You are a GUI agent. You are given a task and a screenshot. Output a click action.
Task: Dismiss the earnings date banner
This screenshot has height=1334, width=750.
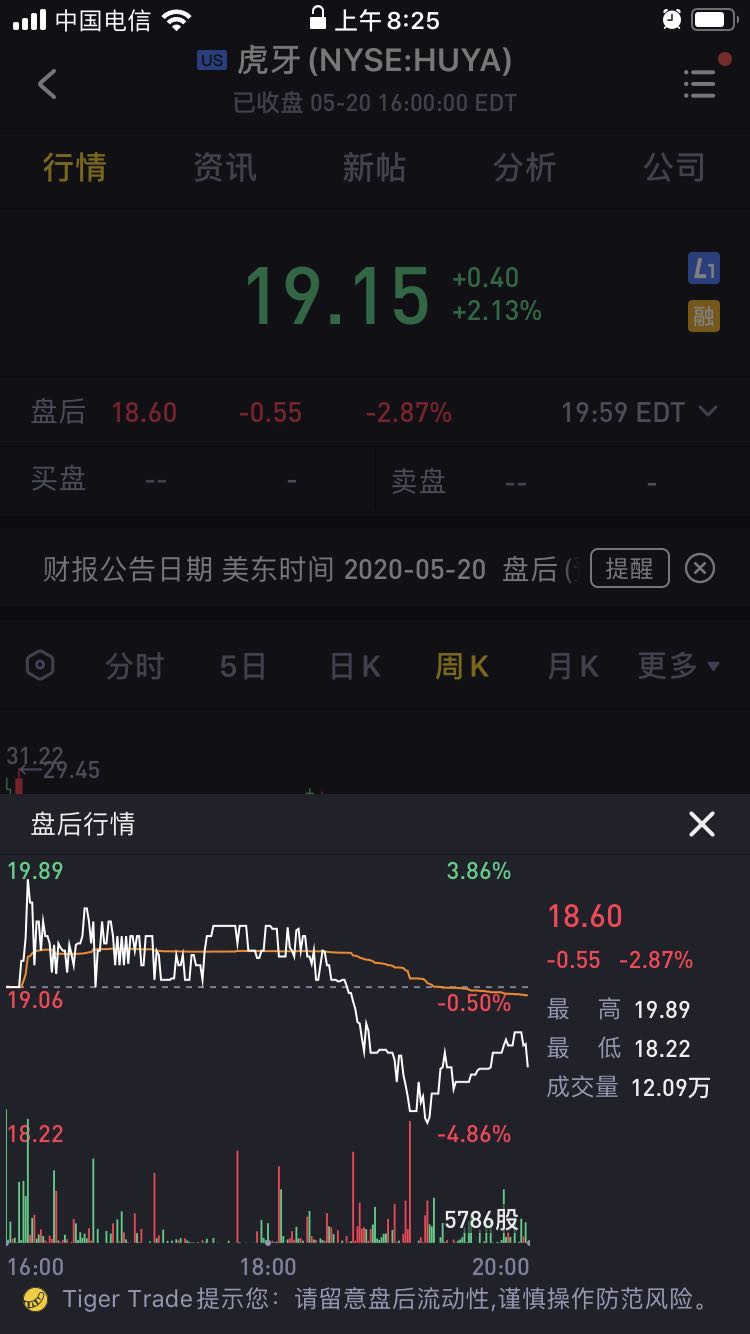click(x=700, y=568)
